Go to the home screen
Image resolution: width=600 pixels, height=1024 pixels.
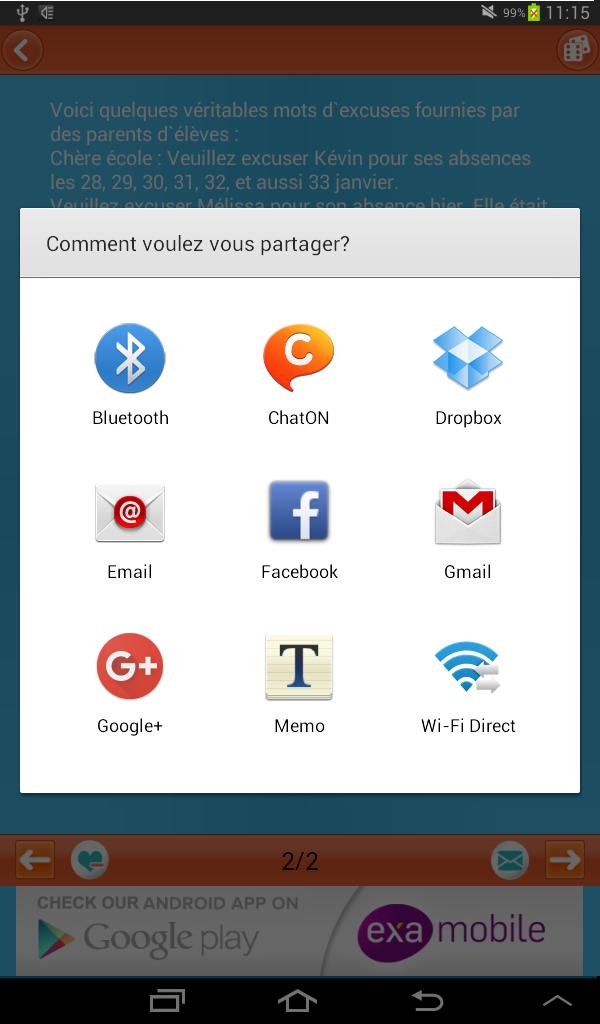pyautogui.click(x=298, y=1000)
